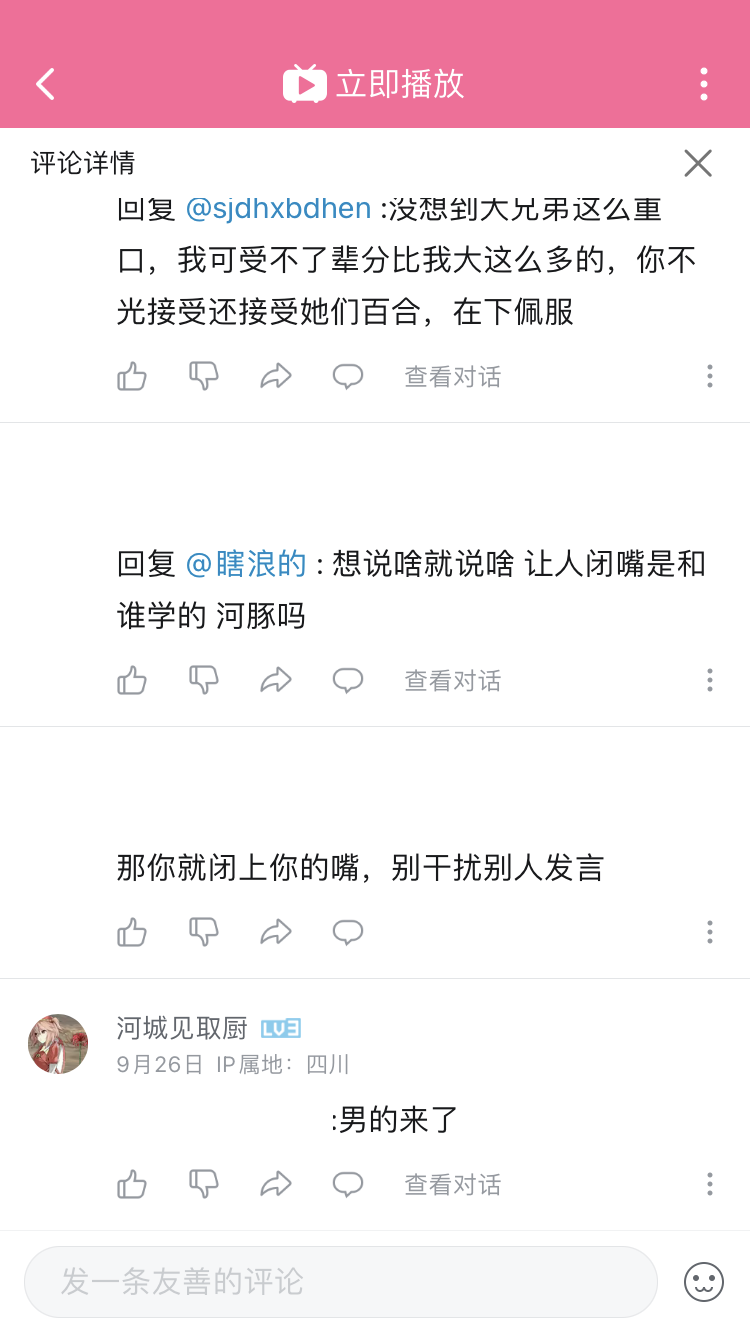The width and height of the screenshot is (750, 1334).
Task: Share 河城见取厨's comment
Action: (x=276, y=1184)
